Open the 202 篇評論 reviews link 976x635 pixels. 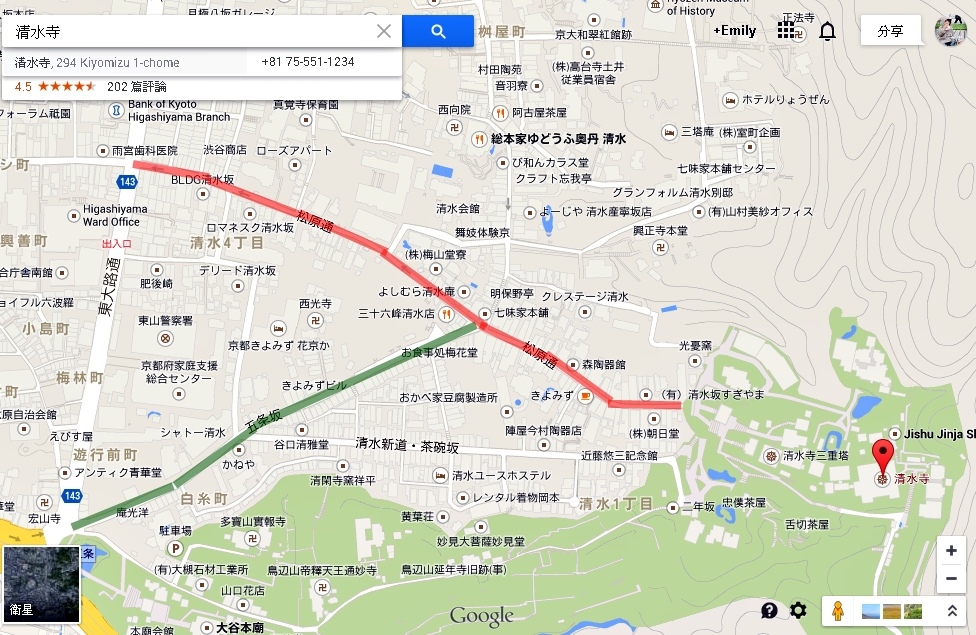click(x=136, y=87)
